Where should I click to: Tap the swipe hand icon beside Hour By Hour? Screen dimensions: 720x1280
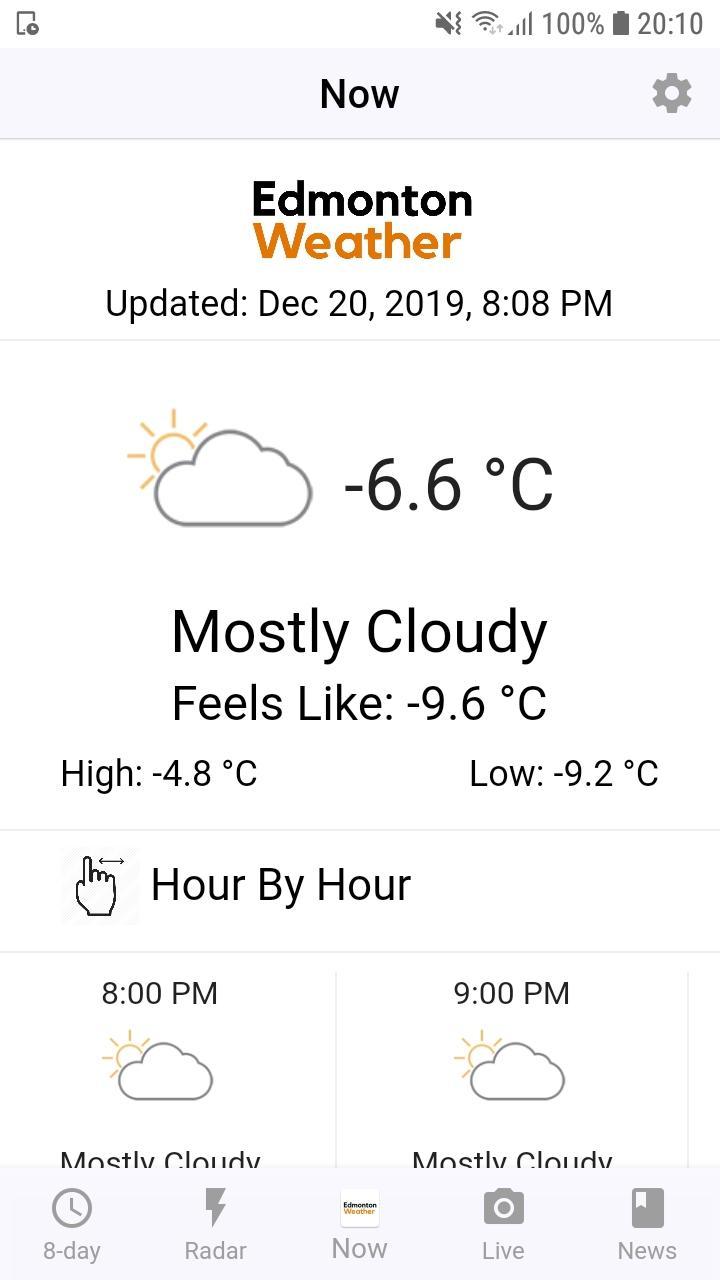[100, 884]
